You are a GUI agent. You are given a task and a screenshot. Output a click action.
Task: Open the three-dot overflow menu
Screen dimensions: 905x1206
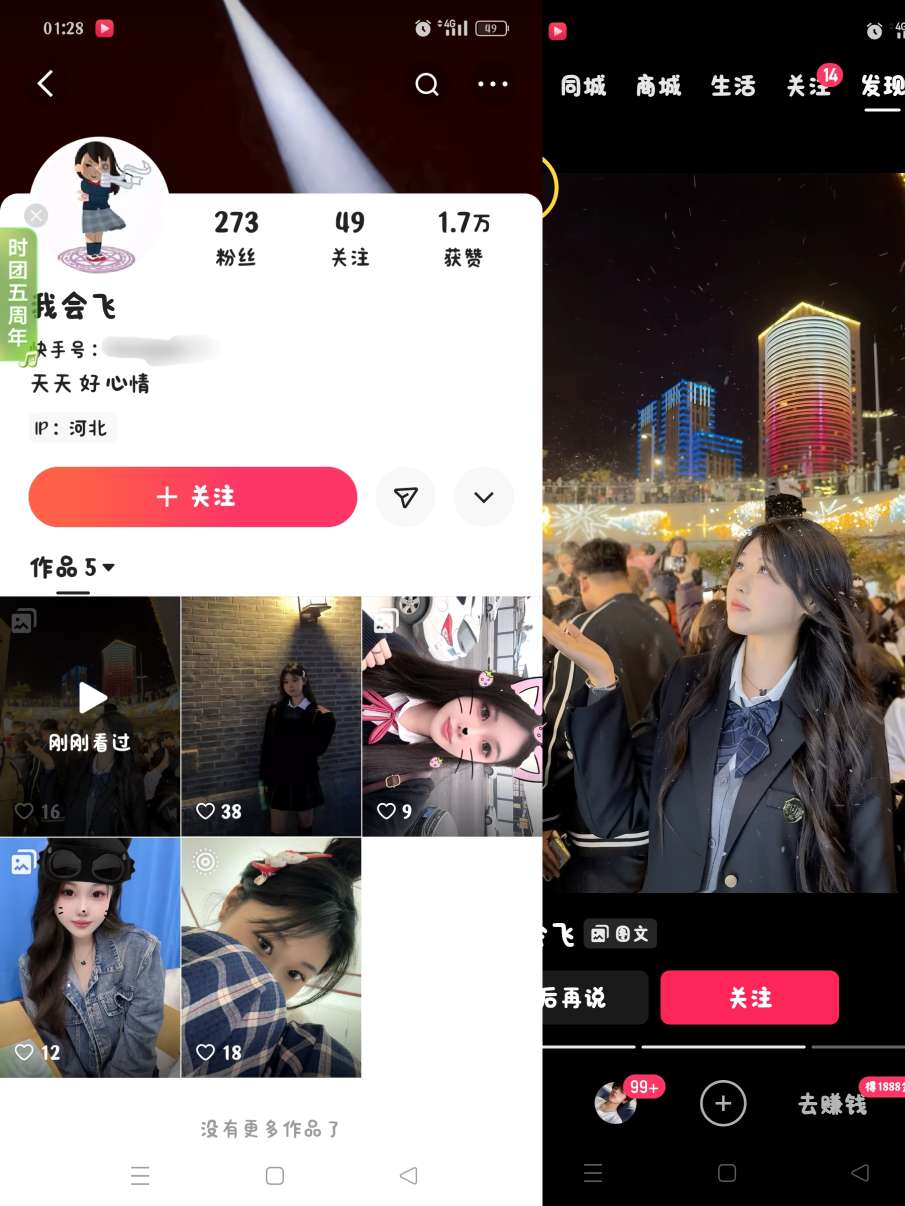click(492, 85)
